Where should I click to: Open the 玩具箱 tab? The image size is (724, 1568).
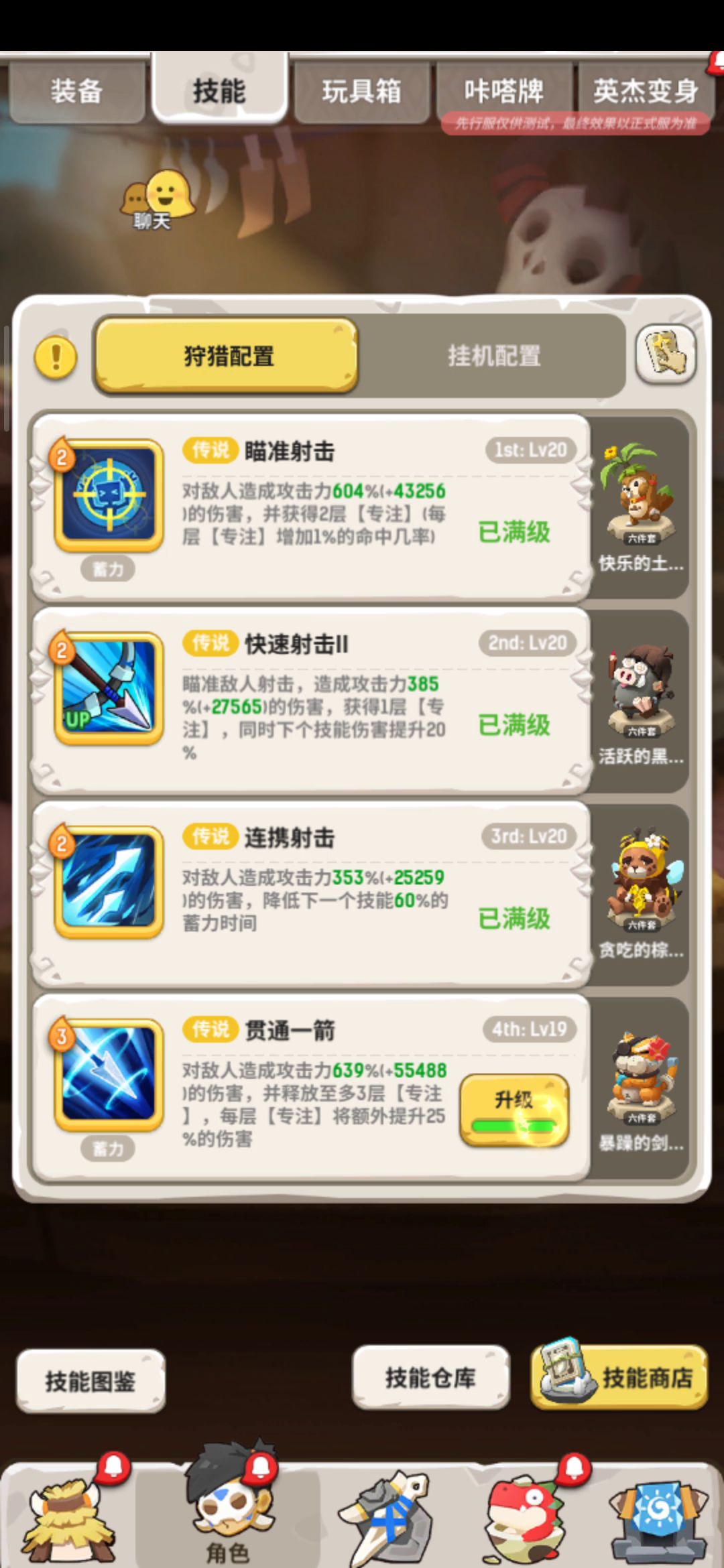361,90
